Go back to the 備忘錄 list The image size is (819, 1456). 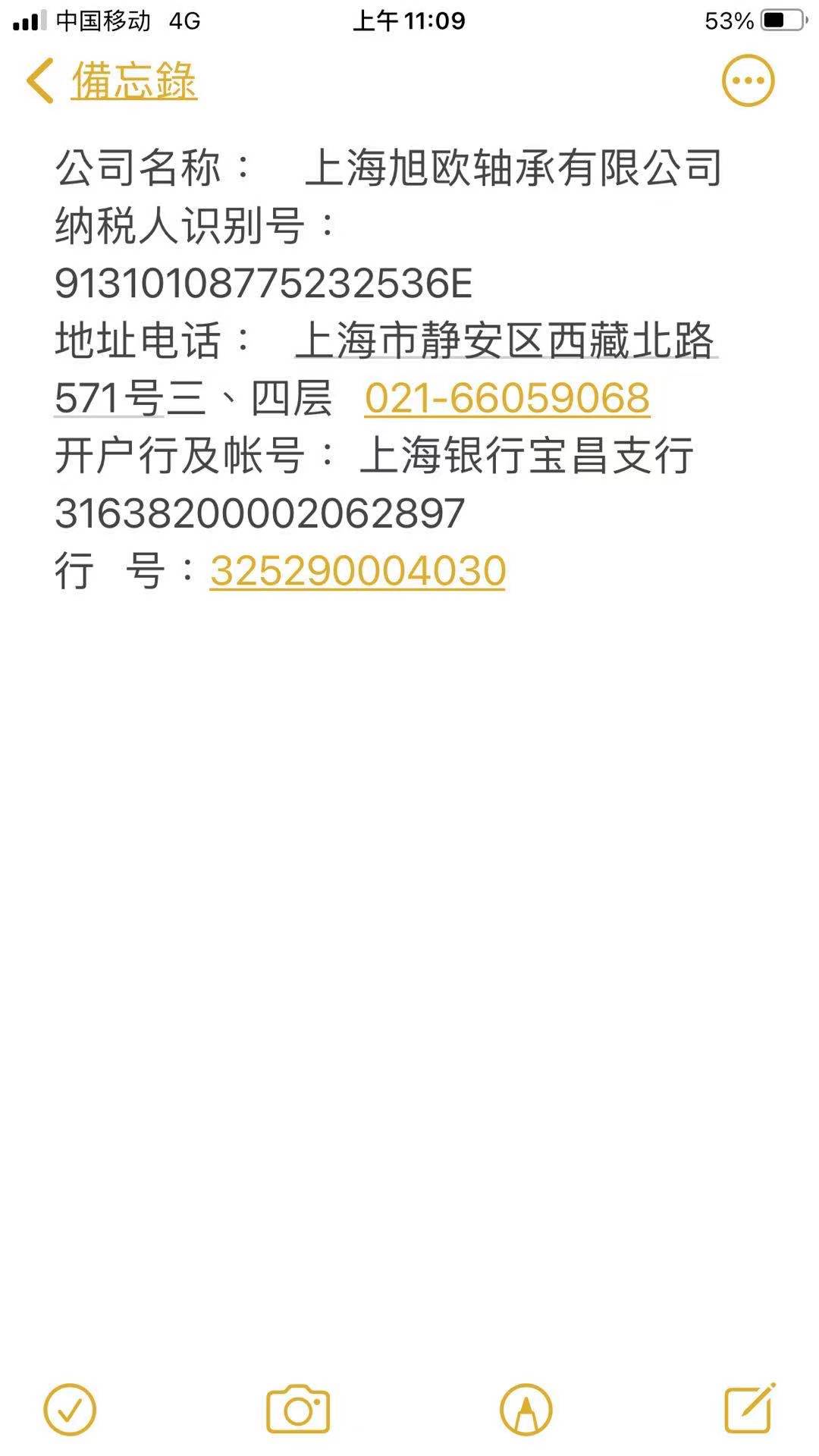point(114,80)
